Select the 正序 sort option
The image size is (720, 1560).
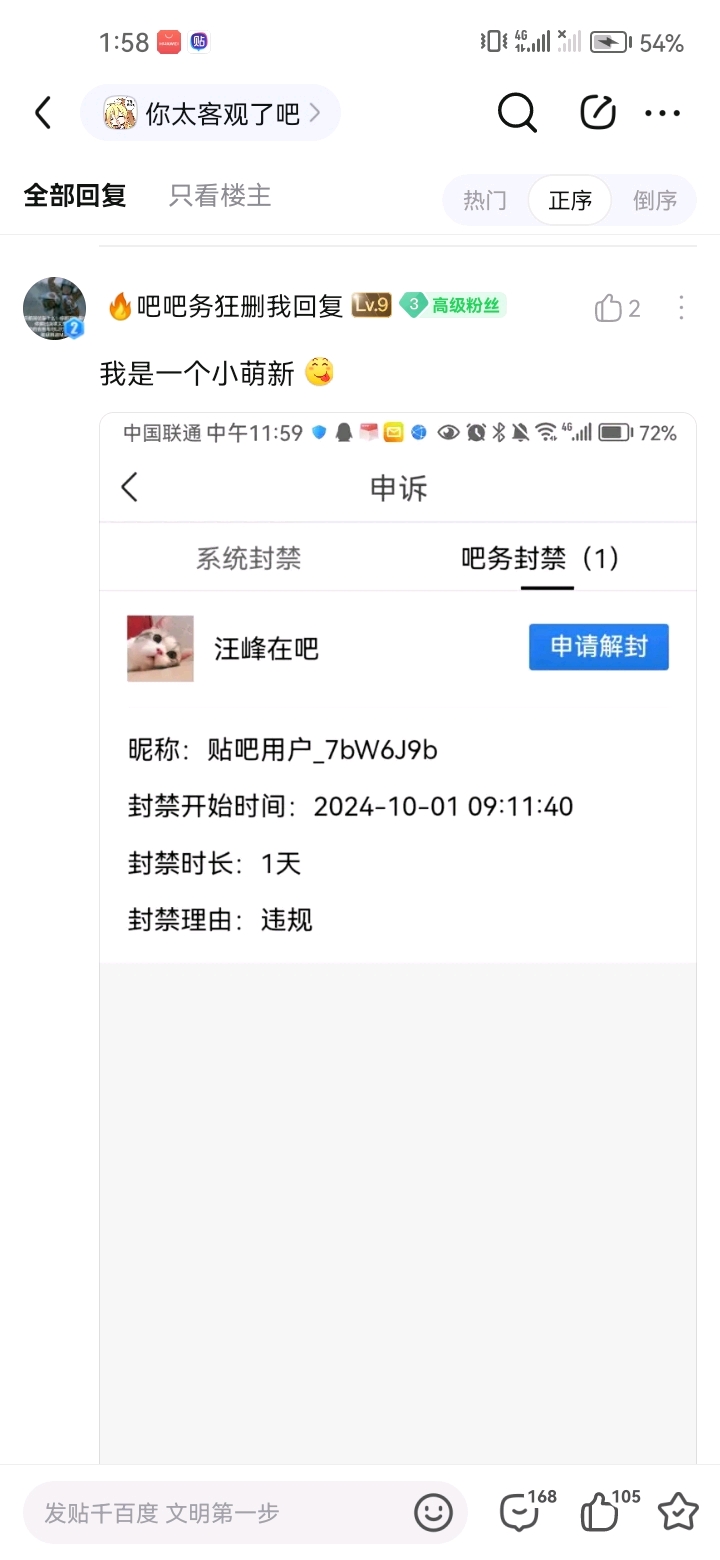570,200
